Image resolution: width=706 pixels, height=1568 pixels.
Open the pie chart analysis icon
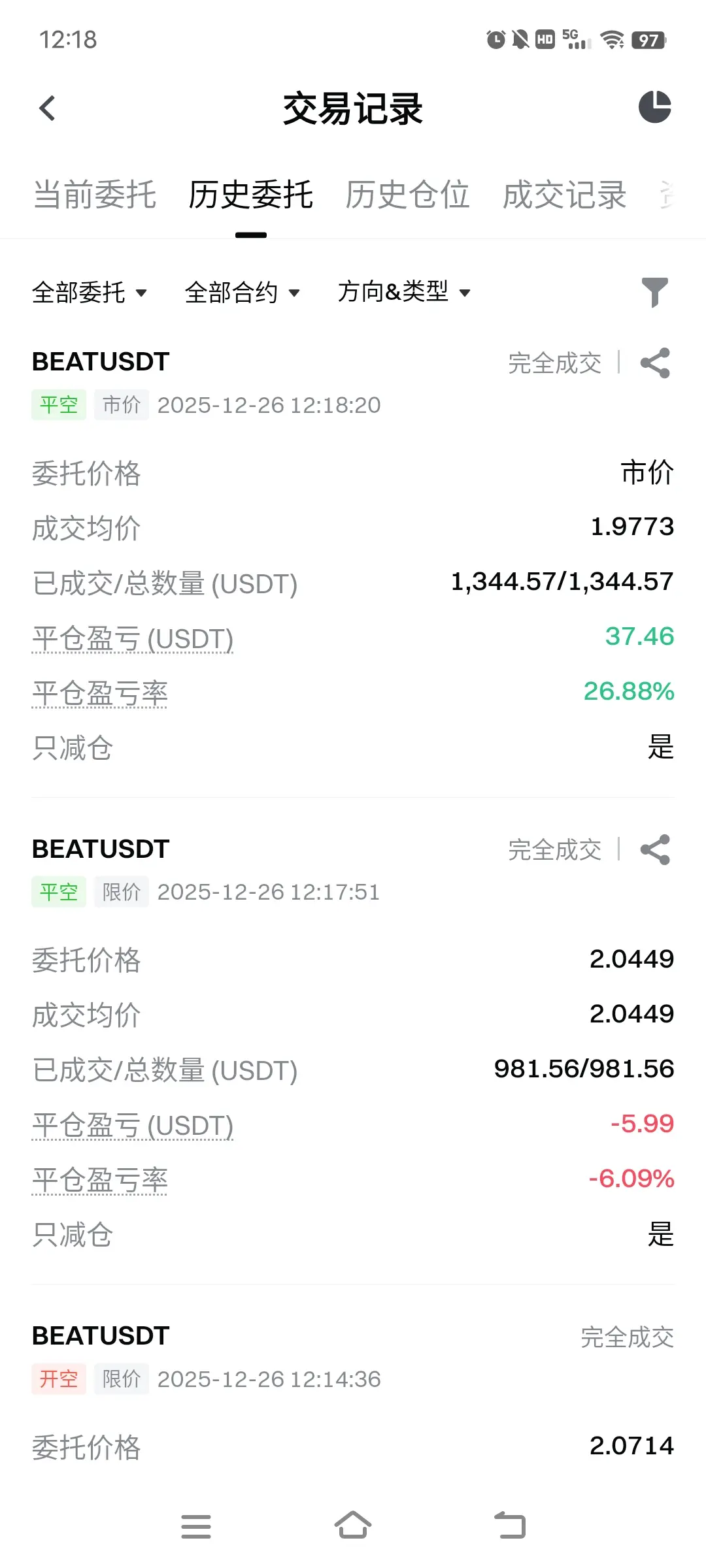click(655, 107)
